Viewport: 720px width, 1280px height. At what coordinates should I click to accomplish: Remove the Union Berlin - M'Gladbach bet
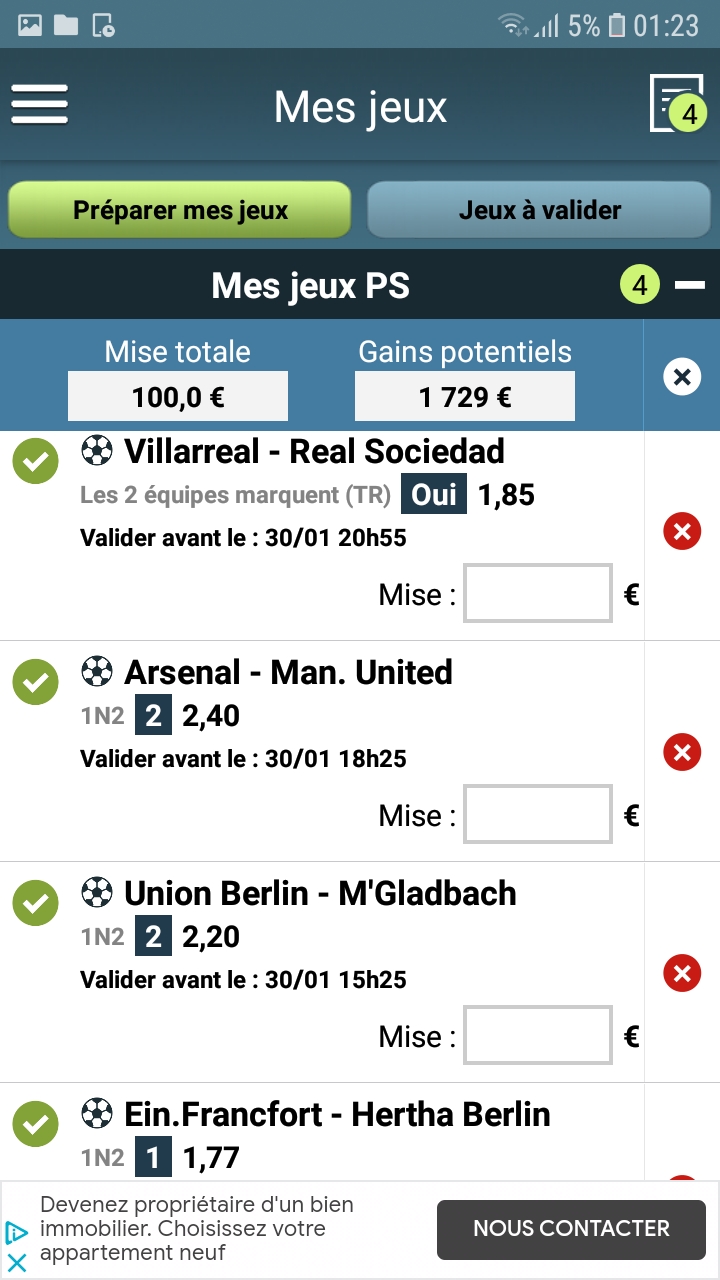682,973
